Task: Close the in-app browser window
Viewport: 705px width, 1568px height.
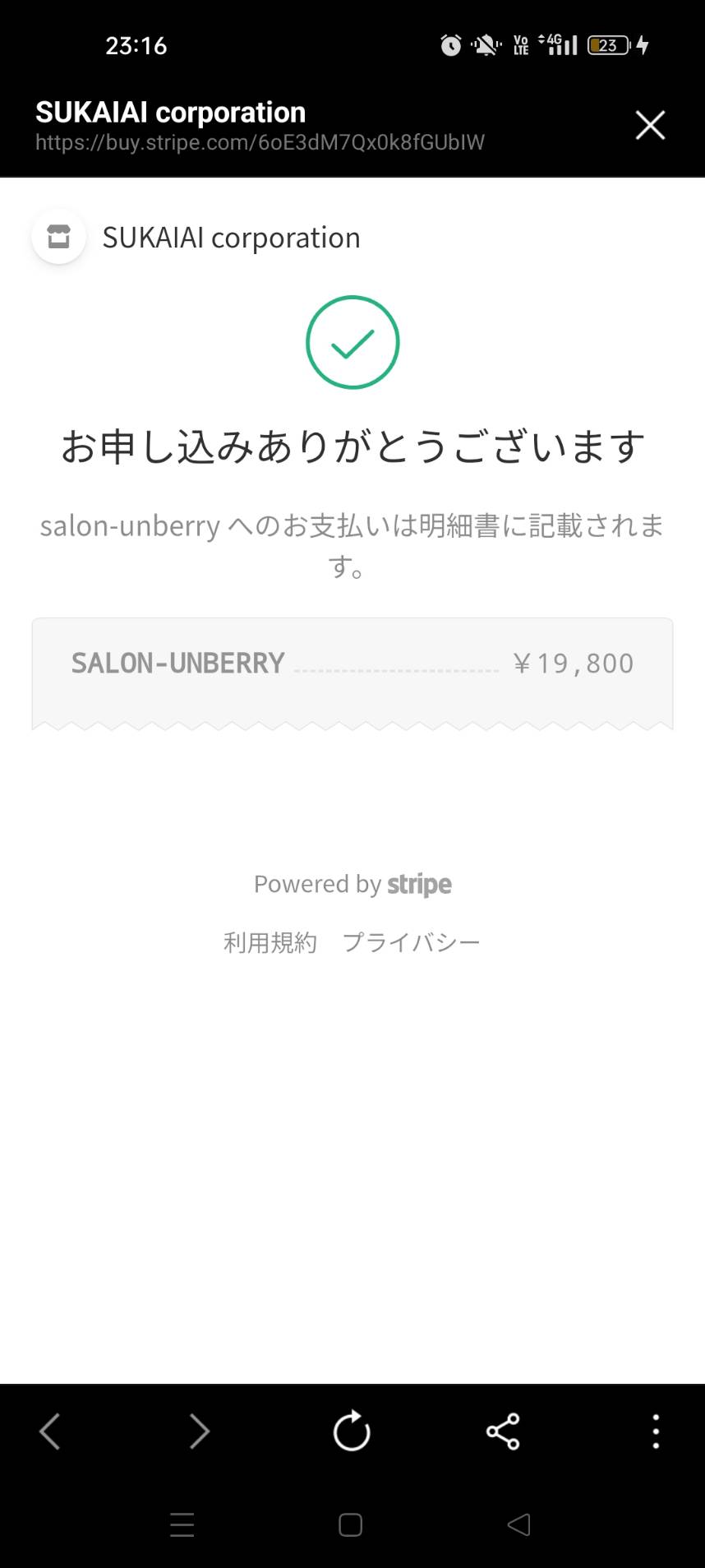Action: coord(650,125)
